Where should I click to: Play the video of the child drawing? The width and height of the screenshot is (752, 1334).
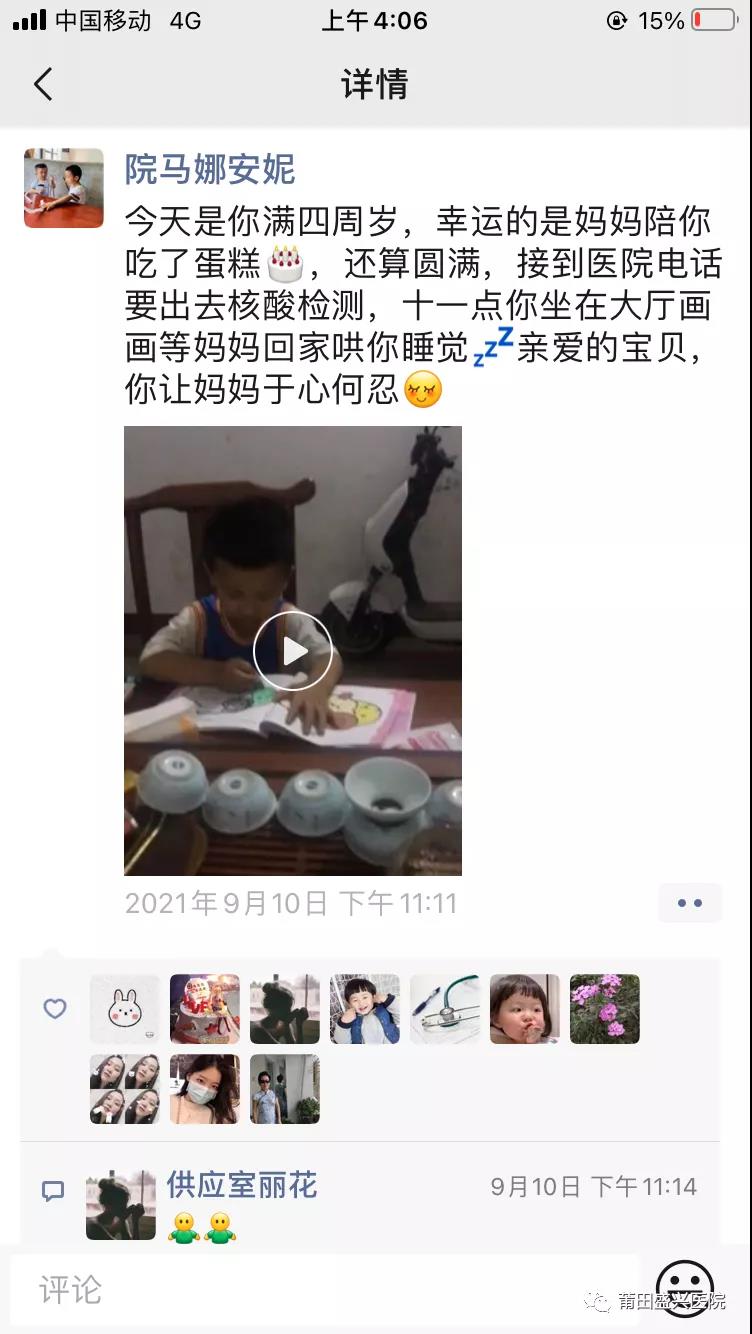click(292, 651)
